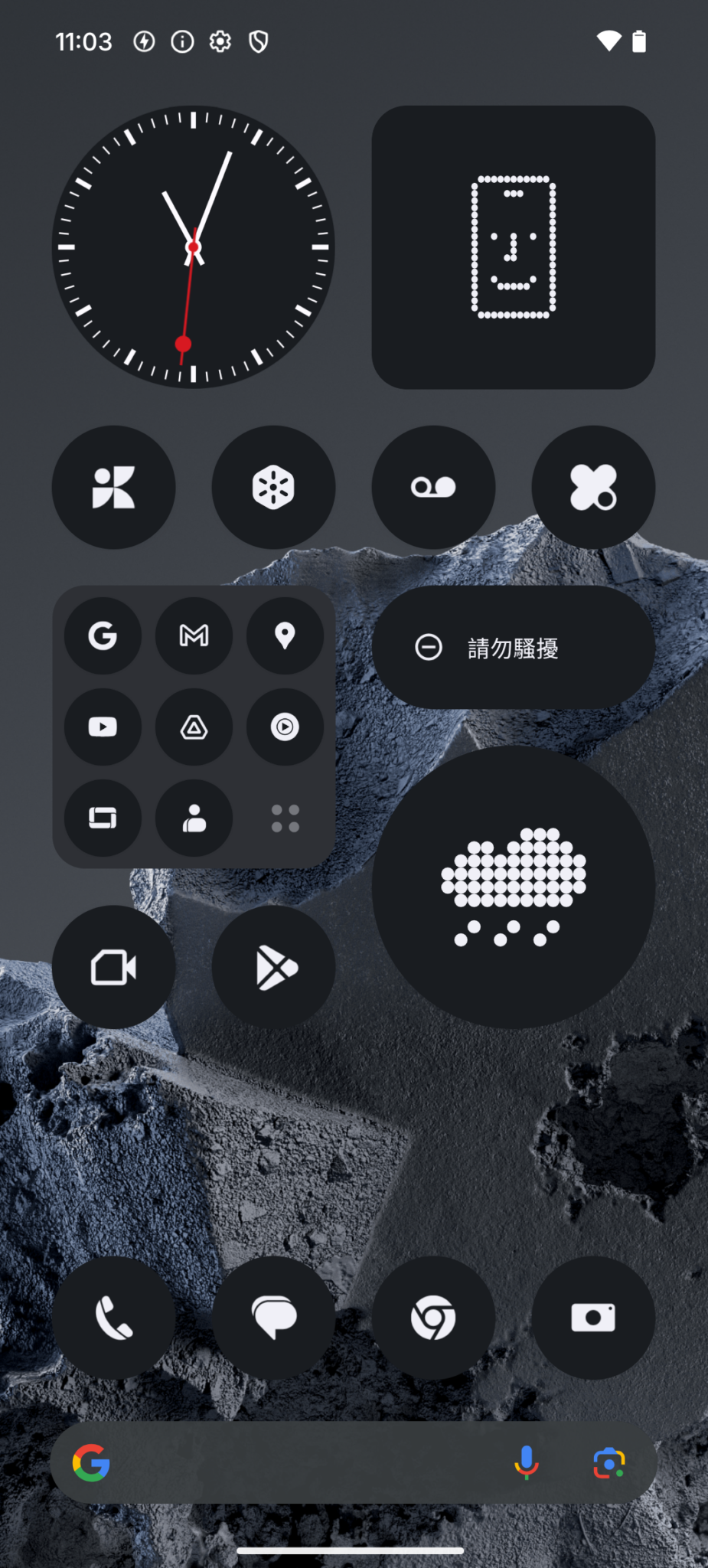The image size is (708, 1568).
Task: Open Google Drive from the folder
Action: point(194,727)
